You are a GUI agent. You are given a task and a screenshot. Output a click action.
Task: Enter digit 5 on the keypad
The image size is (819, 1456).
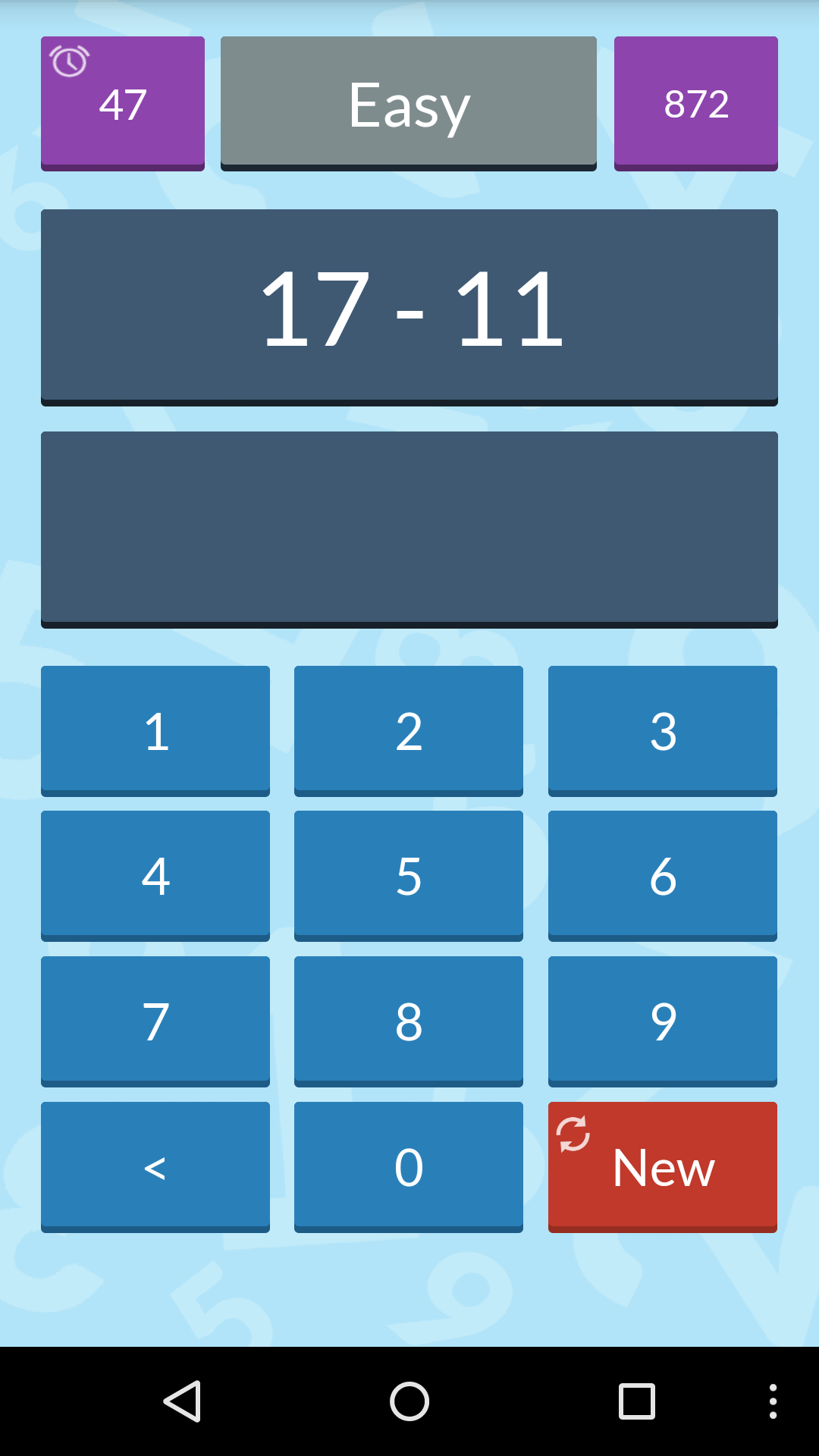[409, 876]
